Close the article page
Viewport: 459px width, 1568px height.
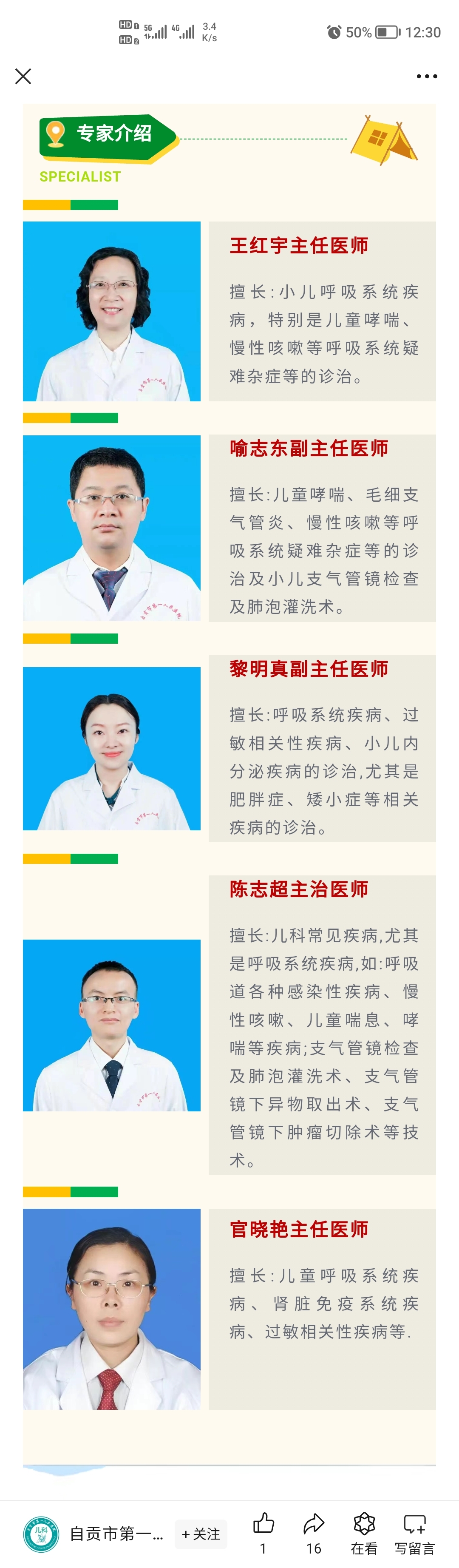(23, 76)
